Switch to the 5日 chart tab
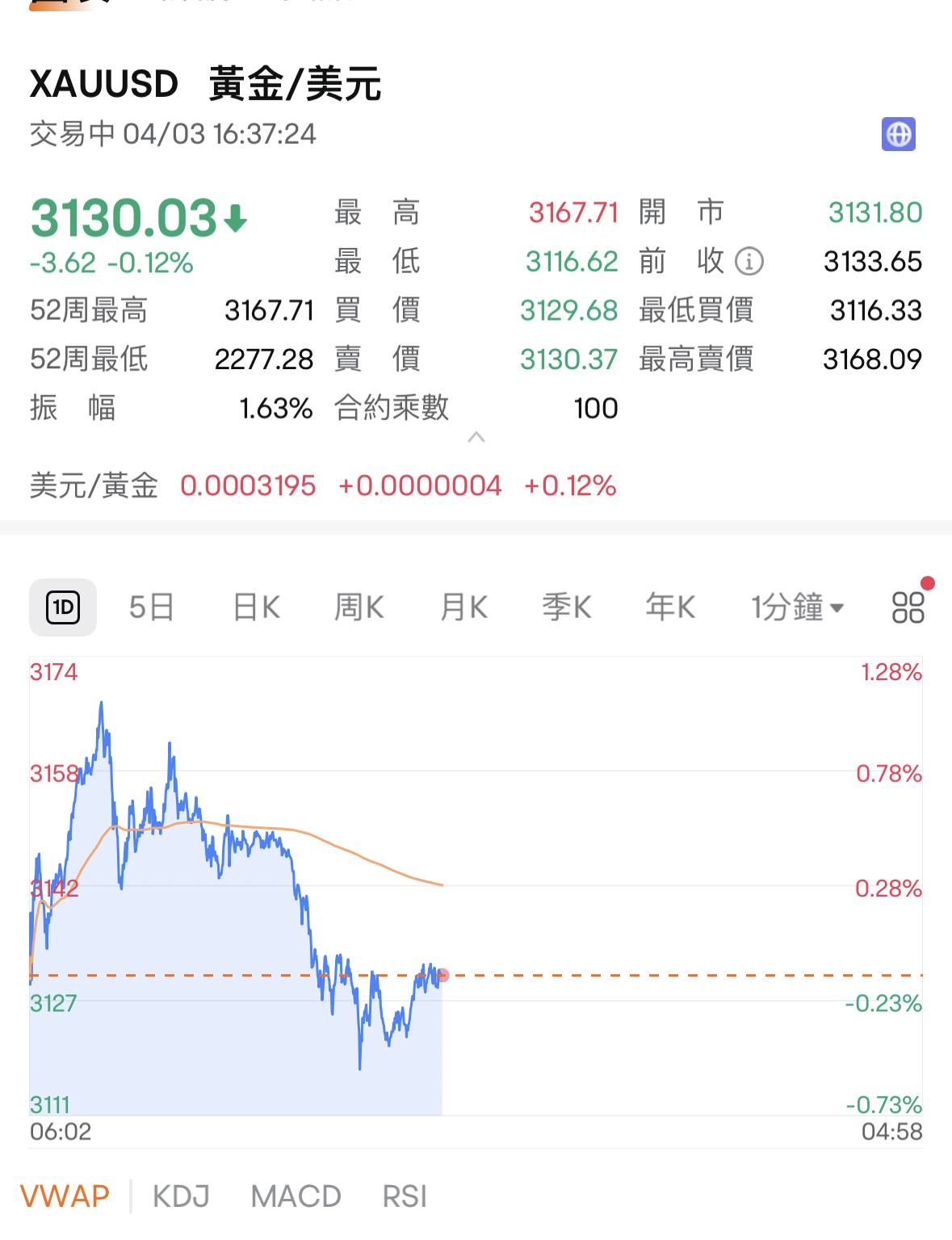The width and height of the screenshot is (952, 1240). pyautogui.click(x=153, y=608)
